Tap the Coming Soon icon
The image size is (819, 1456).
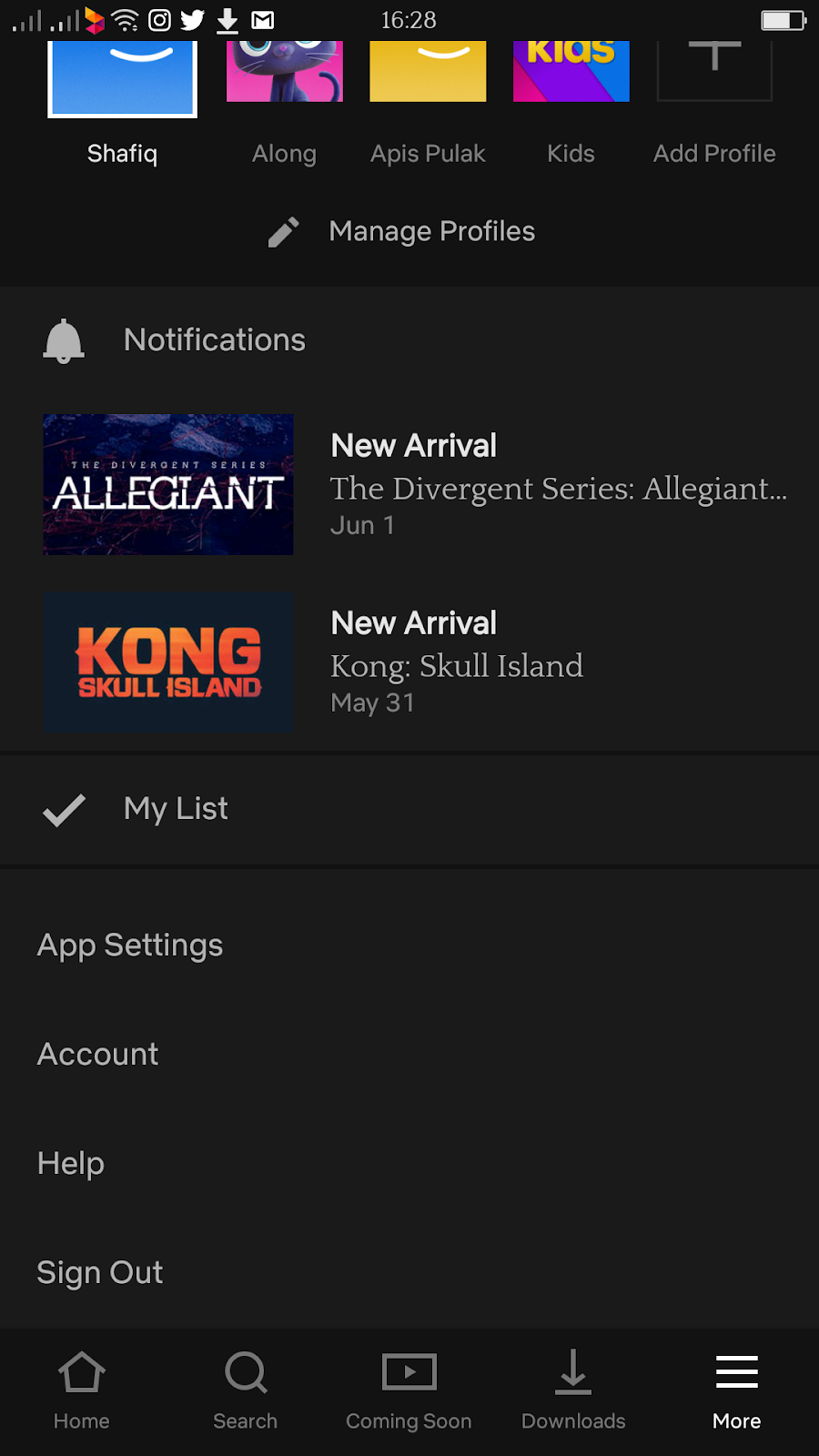408,1372
